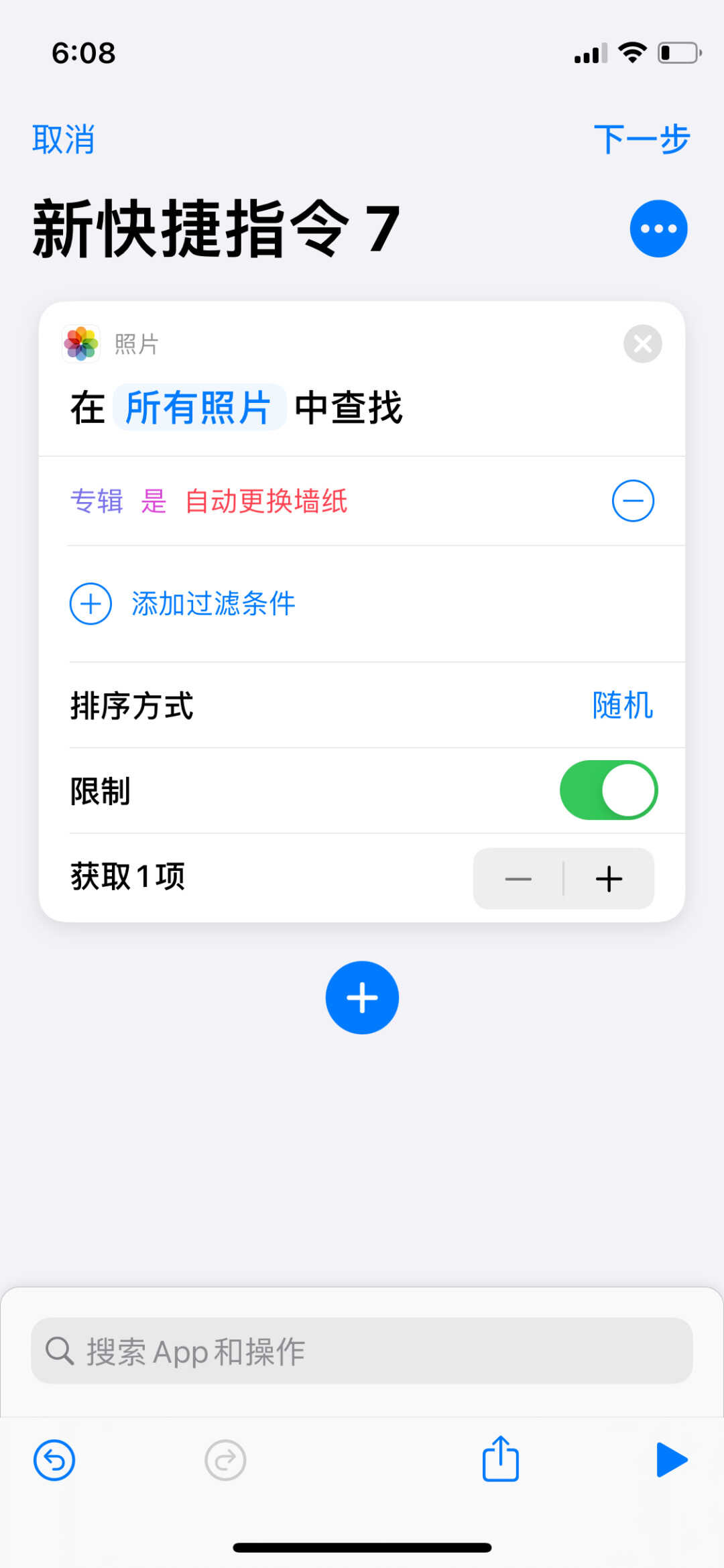The width and height of the screenshot is (724, 1568).
Task: Tap 下一步 to continue
Action: point(642,139)
